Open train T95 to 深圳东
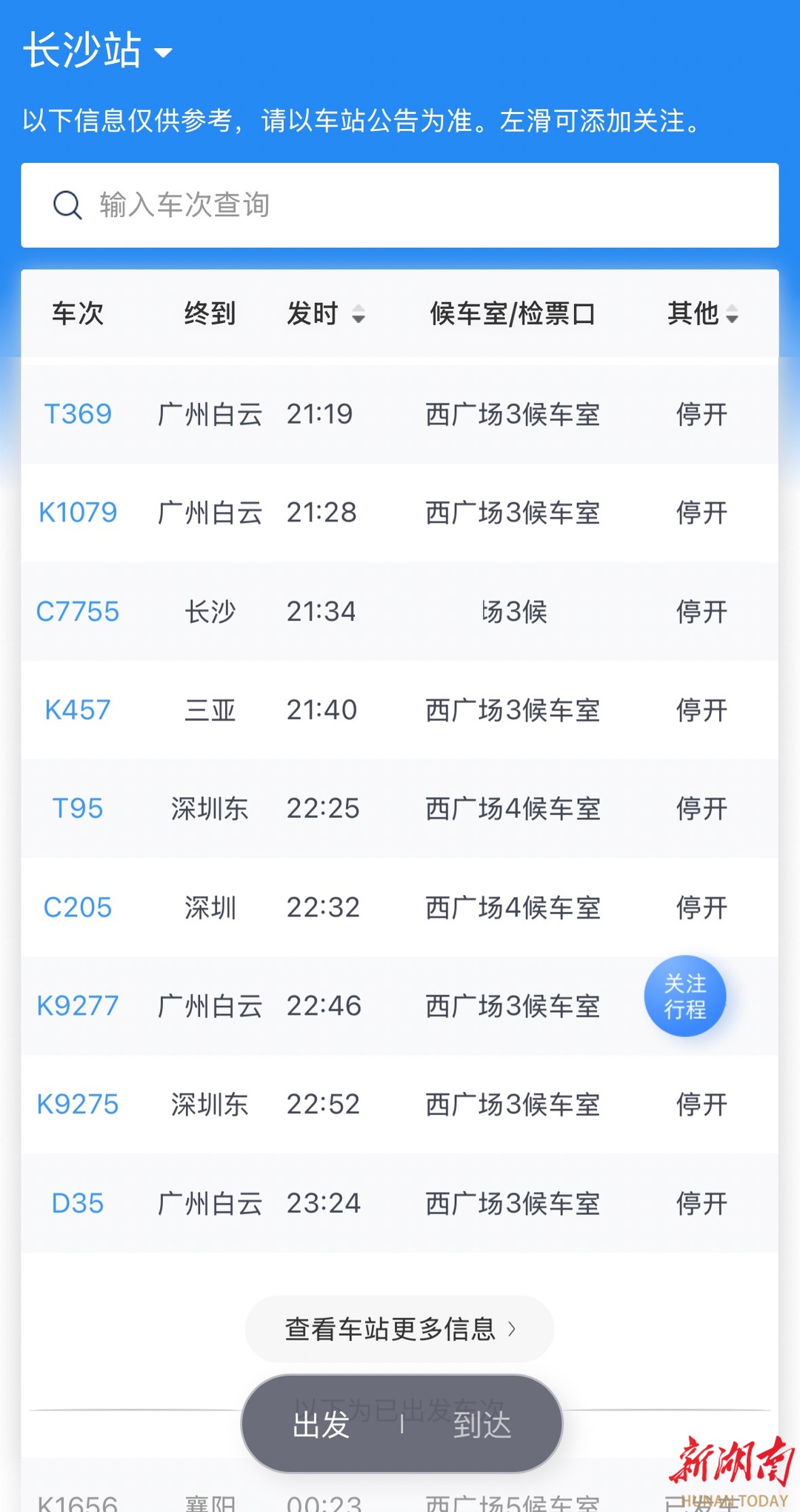Image resolution: width=800 pixels, height=1512 pixels. [400, 808]
